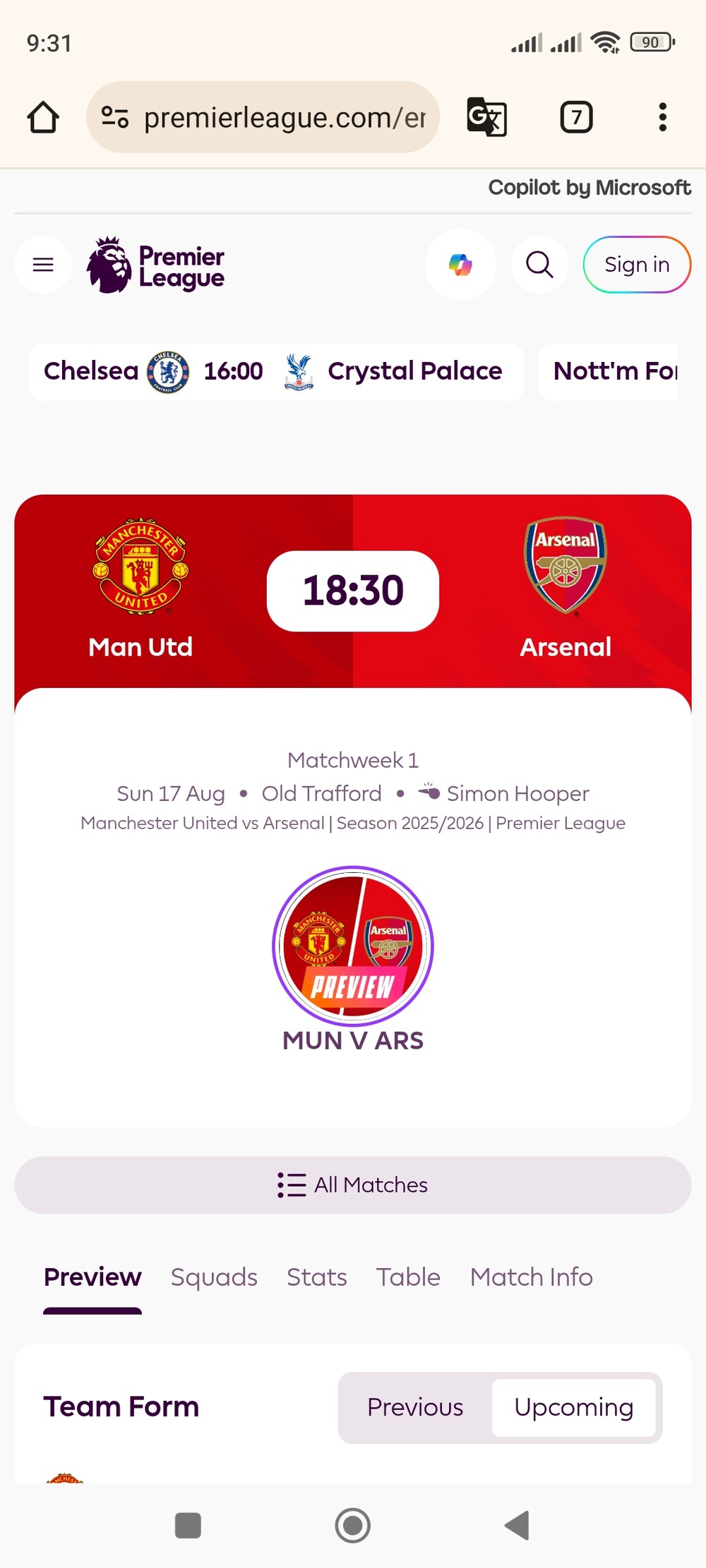Viewport: 706px width, 1568px height.
Task: Open the browser tab switcher
Action: click(576, 117)
